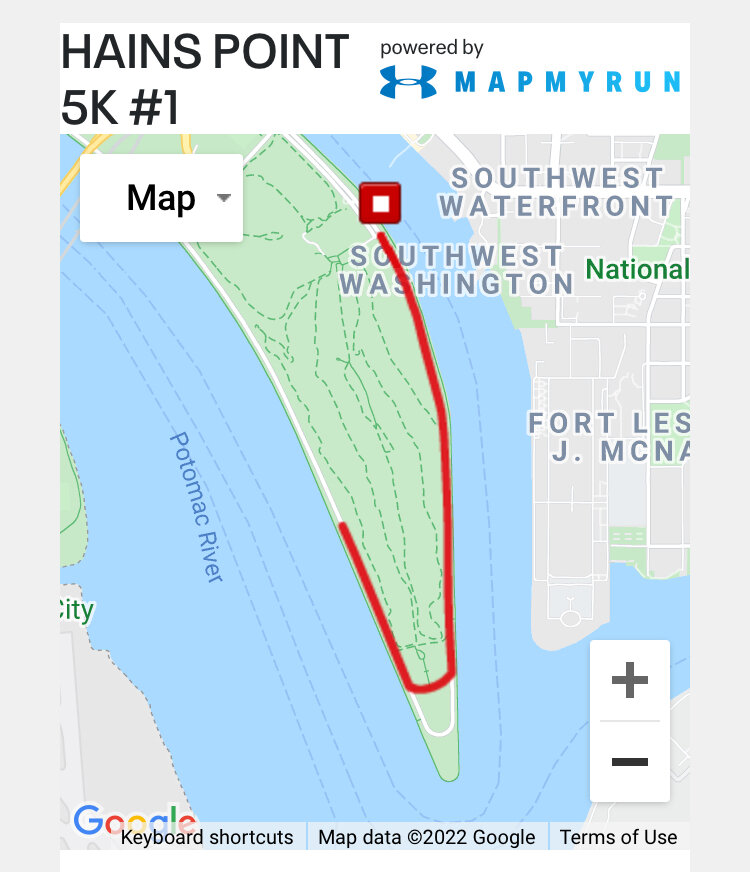This screenshot has width=750, height=872.
Task: Tap the red route end marker
Action: tap(380, 203)
